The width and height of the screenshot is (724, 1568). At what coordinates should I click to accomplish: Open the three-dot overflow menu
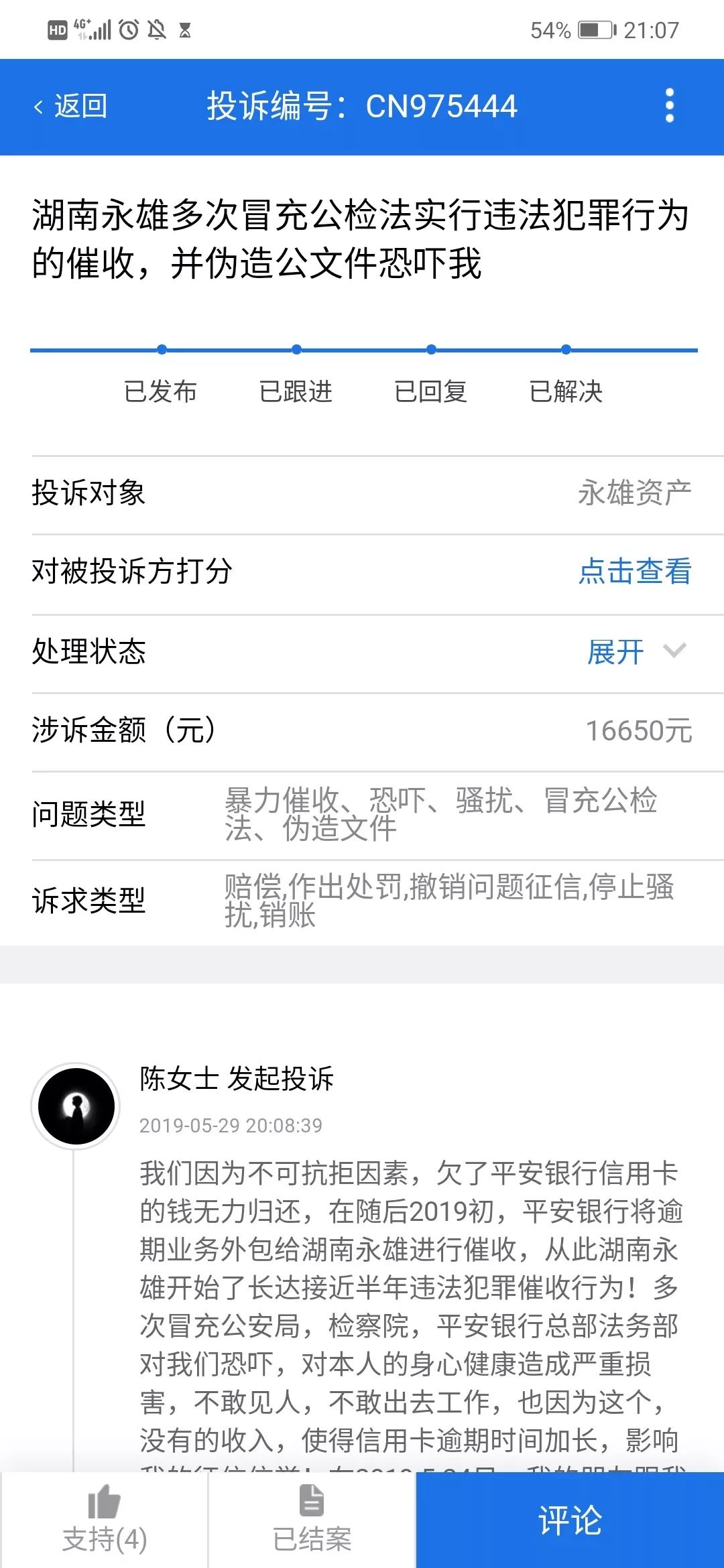point(668,106)
